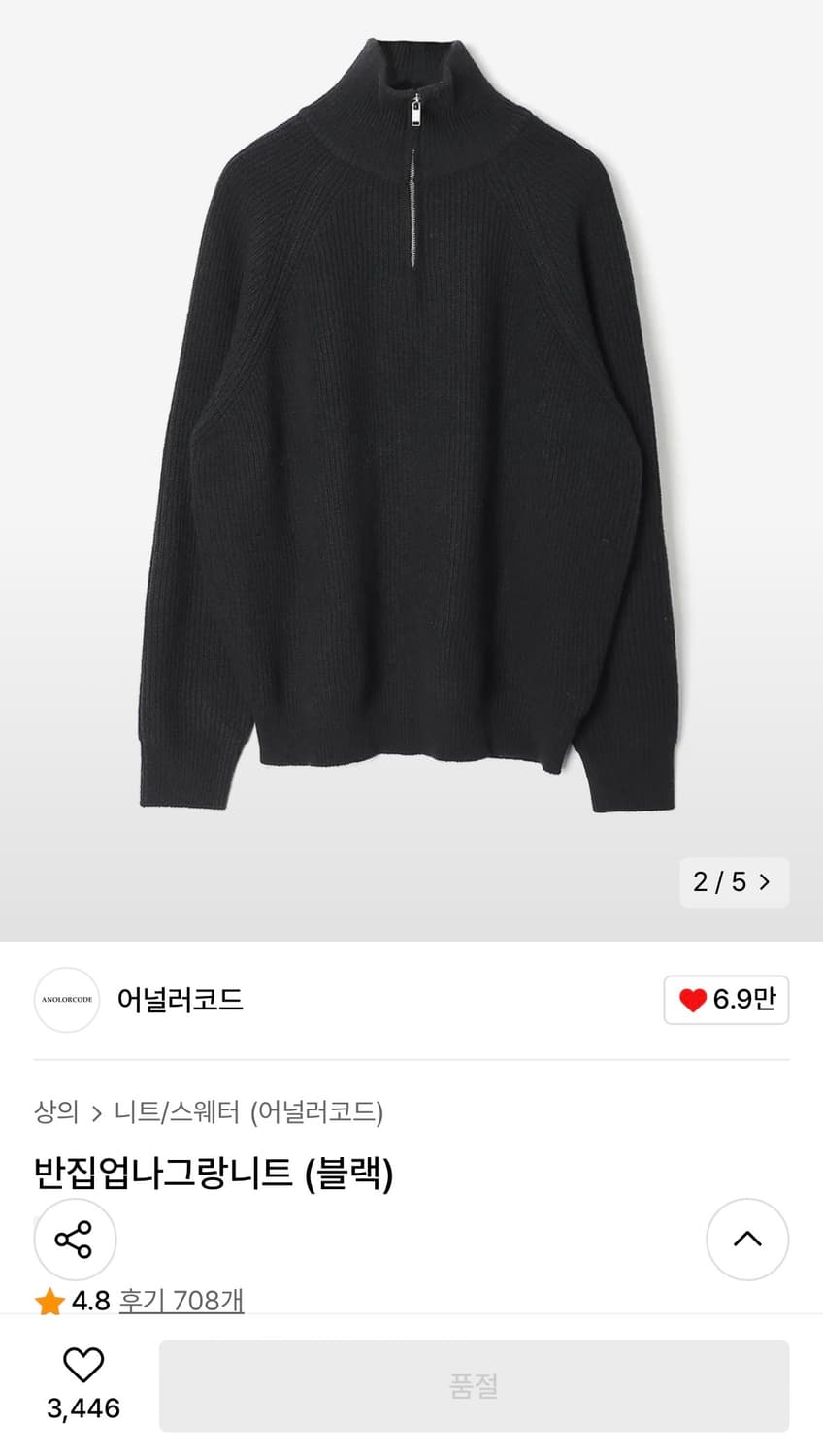Click the 어널러코드 brand name text
The width and height of the screenshot is (823, 1456).
(x=181, y=1001)
